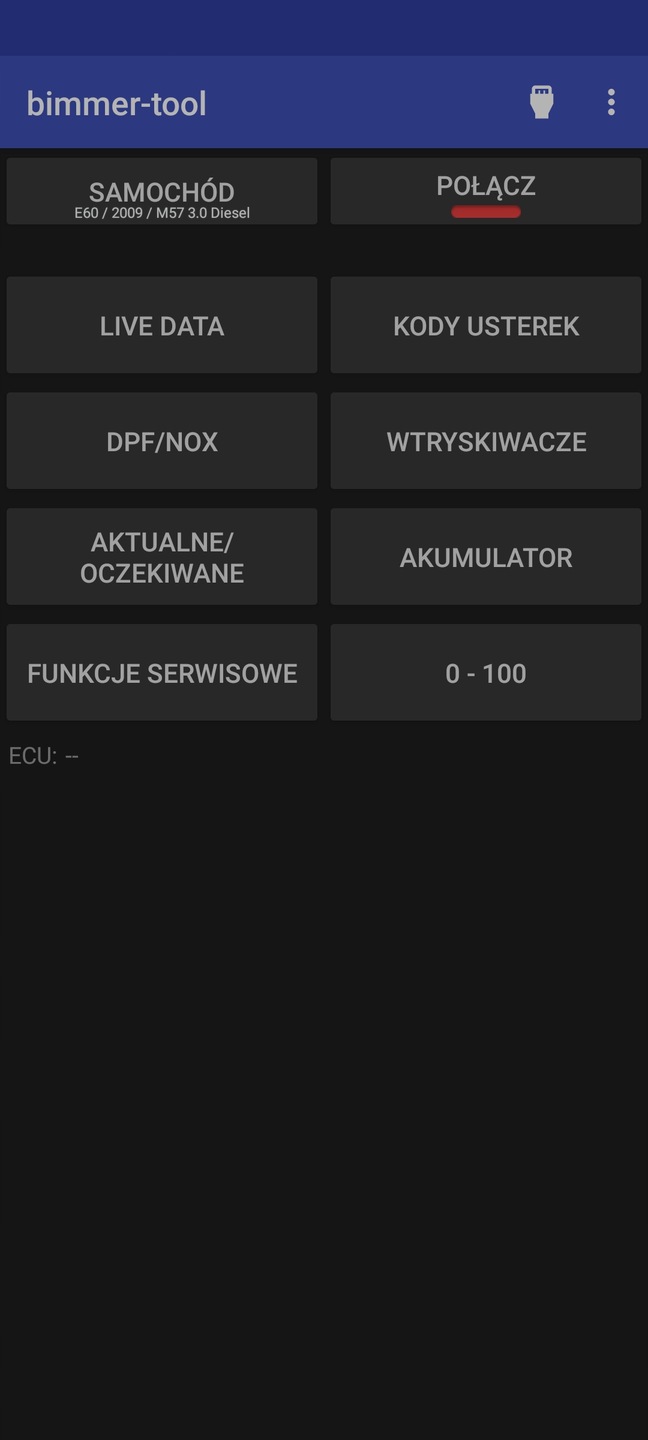Tap POŁĄCZ to connect
648x1440 pixels.
point(486,191)
